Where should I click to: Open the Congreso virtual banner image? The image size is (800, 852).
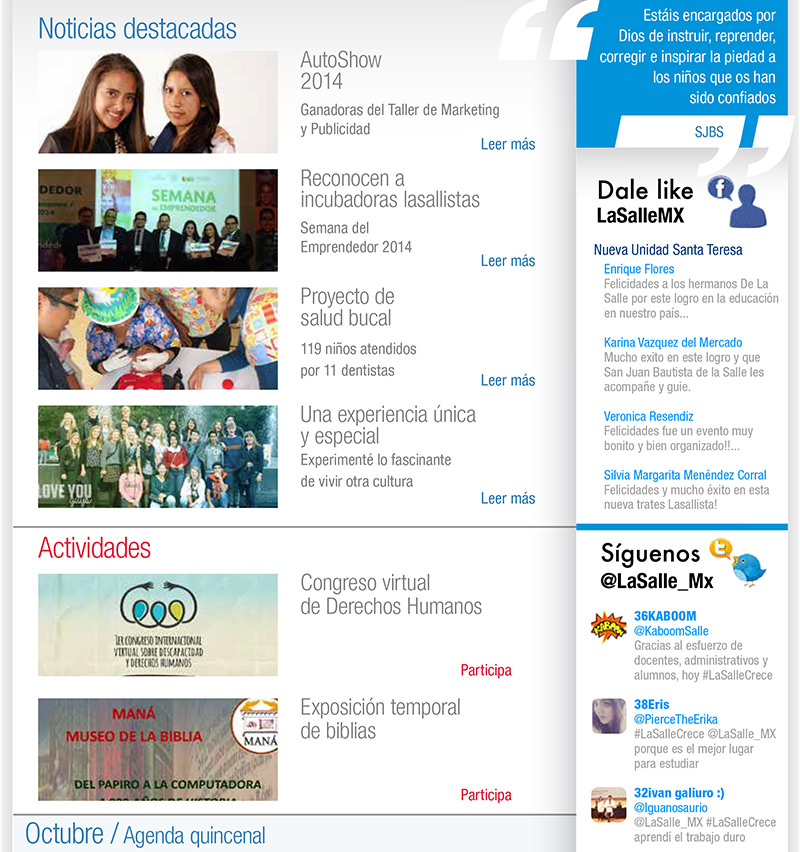pos(158,625)
